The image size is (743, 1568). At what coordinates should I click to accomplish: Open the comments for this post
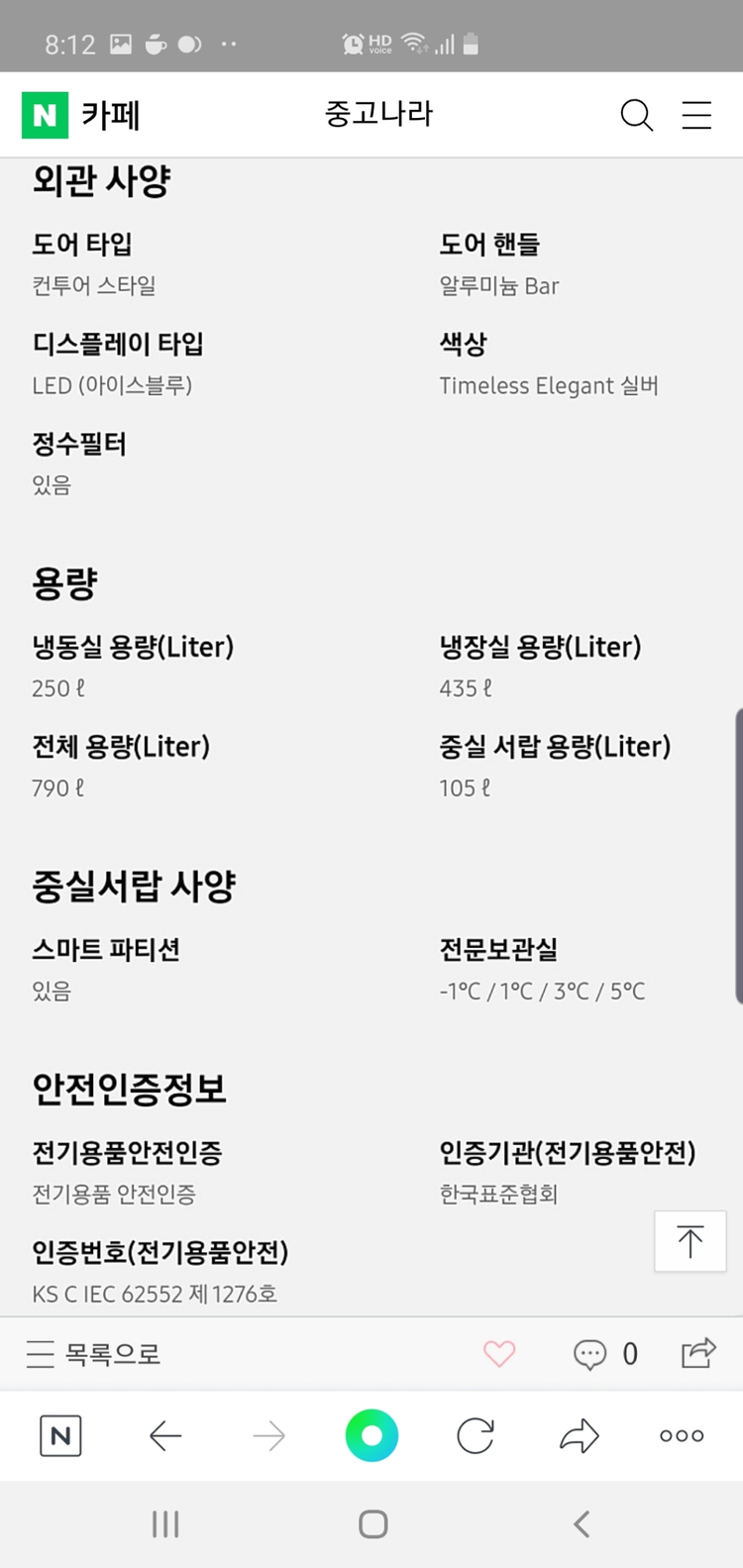click(x=589, y=1353)
